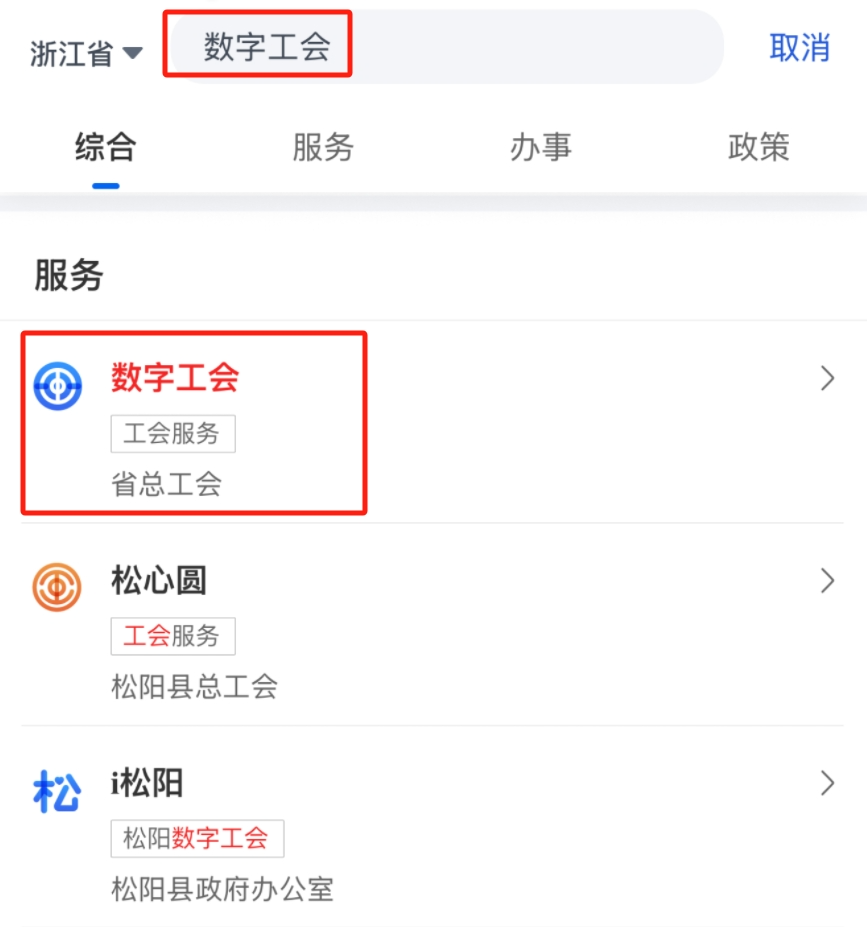This screenshot has width=867, height=927.
Task: Switch to the 服务 tab
Action: 323,148
